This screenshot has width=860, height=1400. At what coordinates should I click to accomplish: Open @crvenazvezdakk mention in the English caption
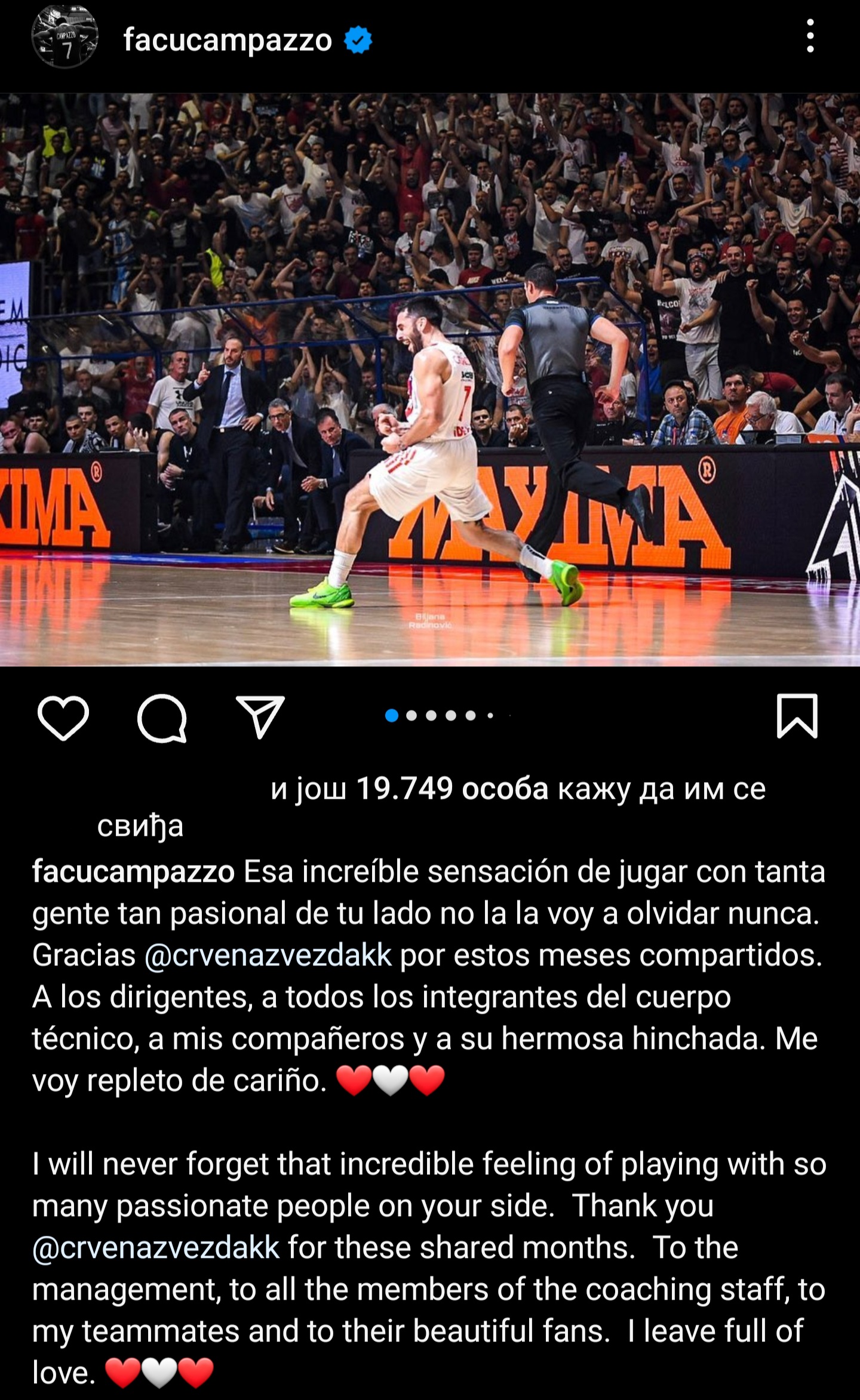pyautogui.click(x=156, y=1248)
